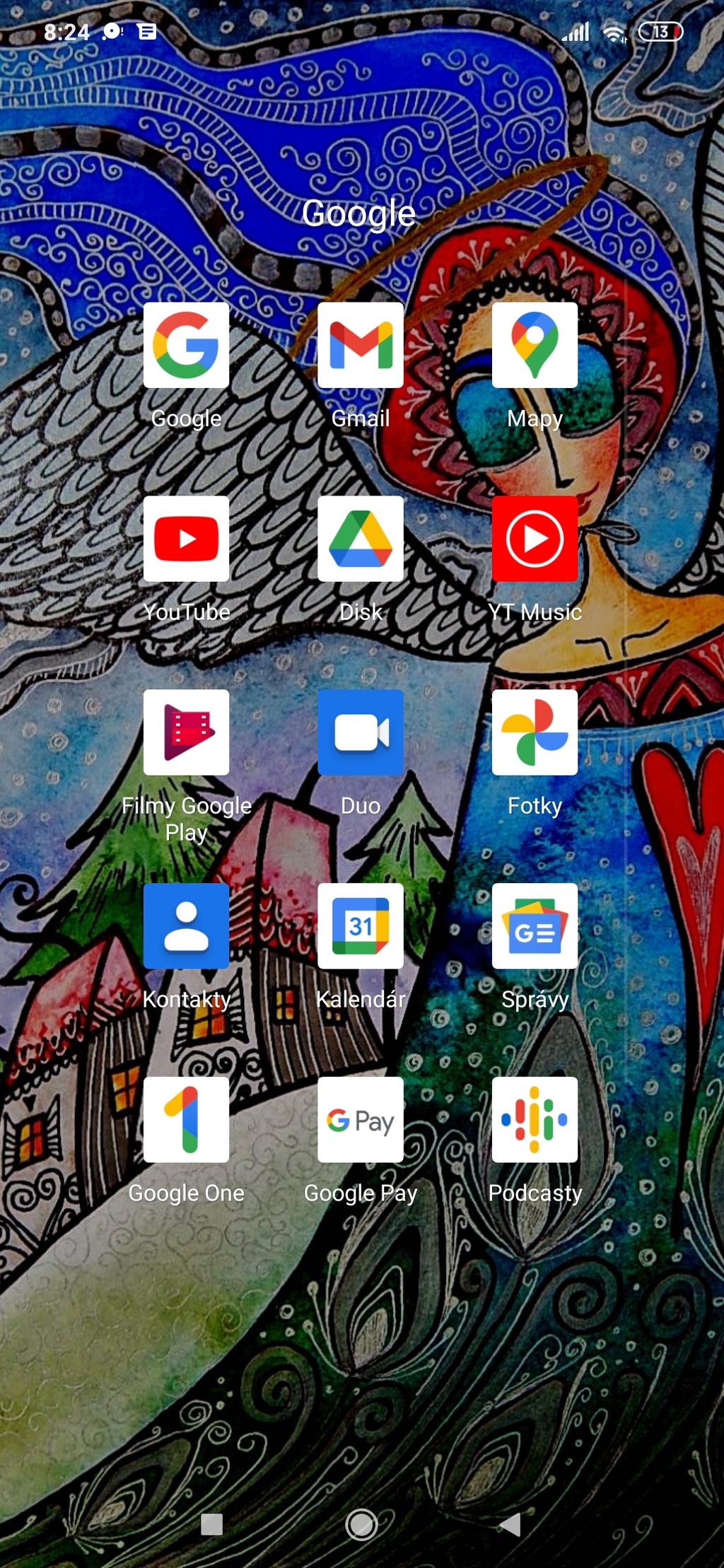
Task: Go to the home screen
Action: (x=361, y=1524)
